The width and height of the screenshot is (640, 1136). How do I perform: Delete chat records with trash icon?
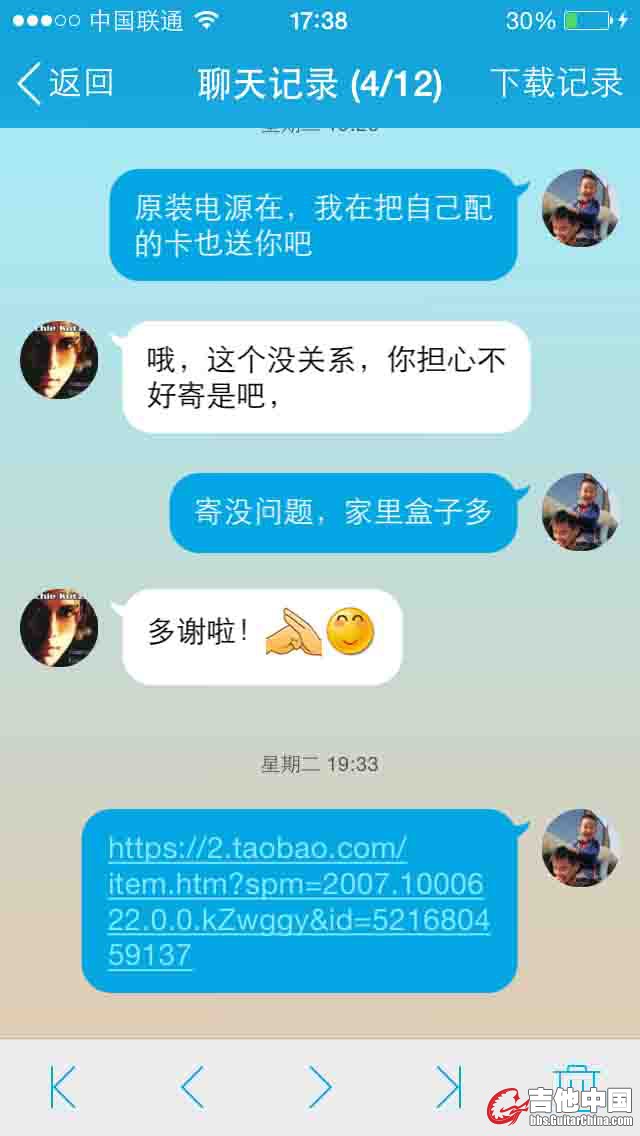(x=576, y=1082)
